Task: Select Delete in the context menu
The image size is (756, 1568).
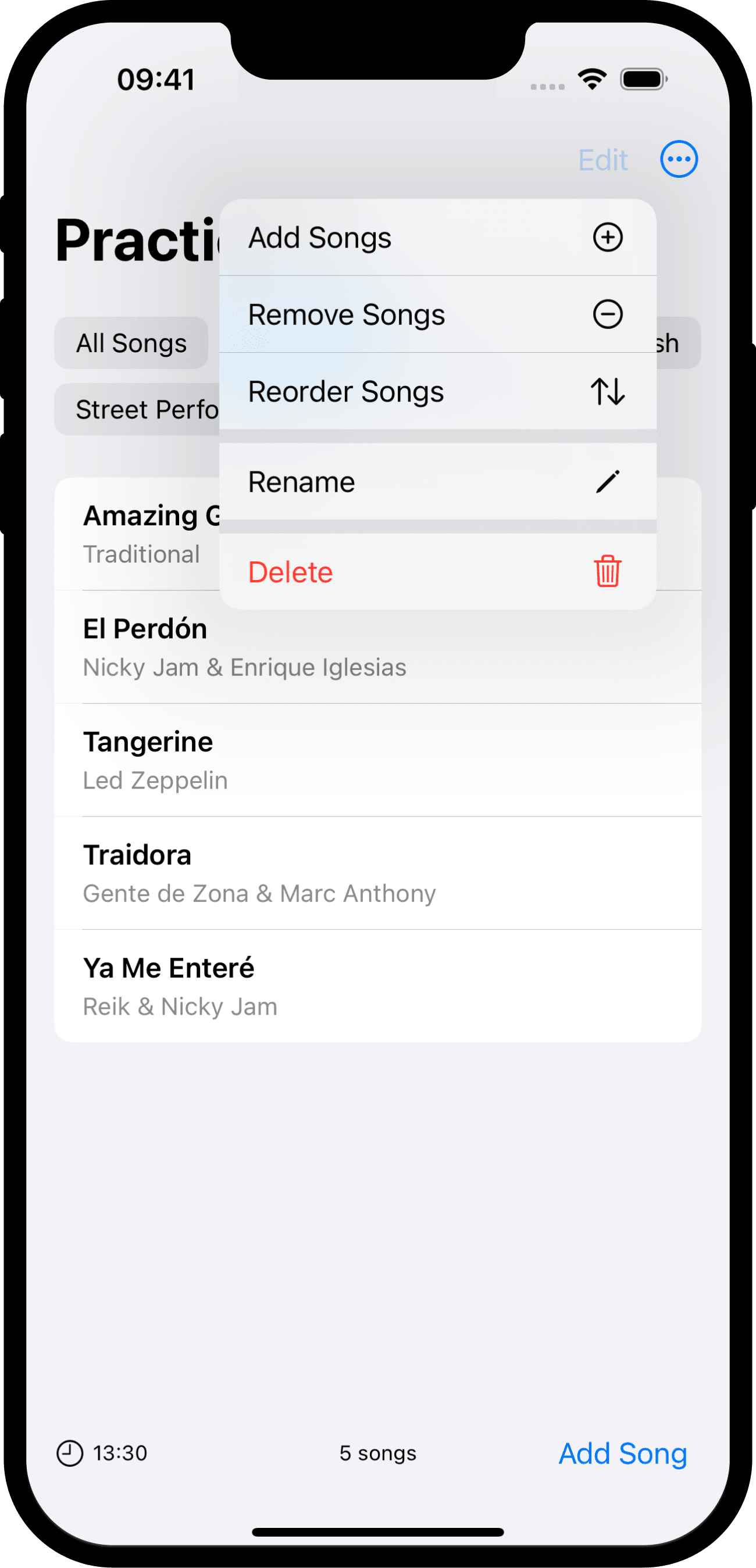Action: [291, 571]
